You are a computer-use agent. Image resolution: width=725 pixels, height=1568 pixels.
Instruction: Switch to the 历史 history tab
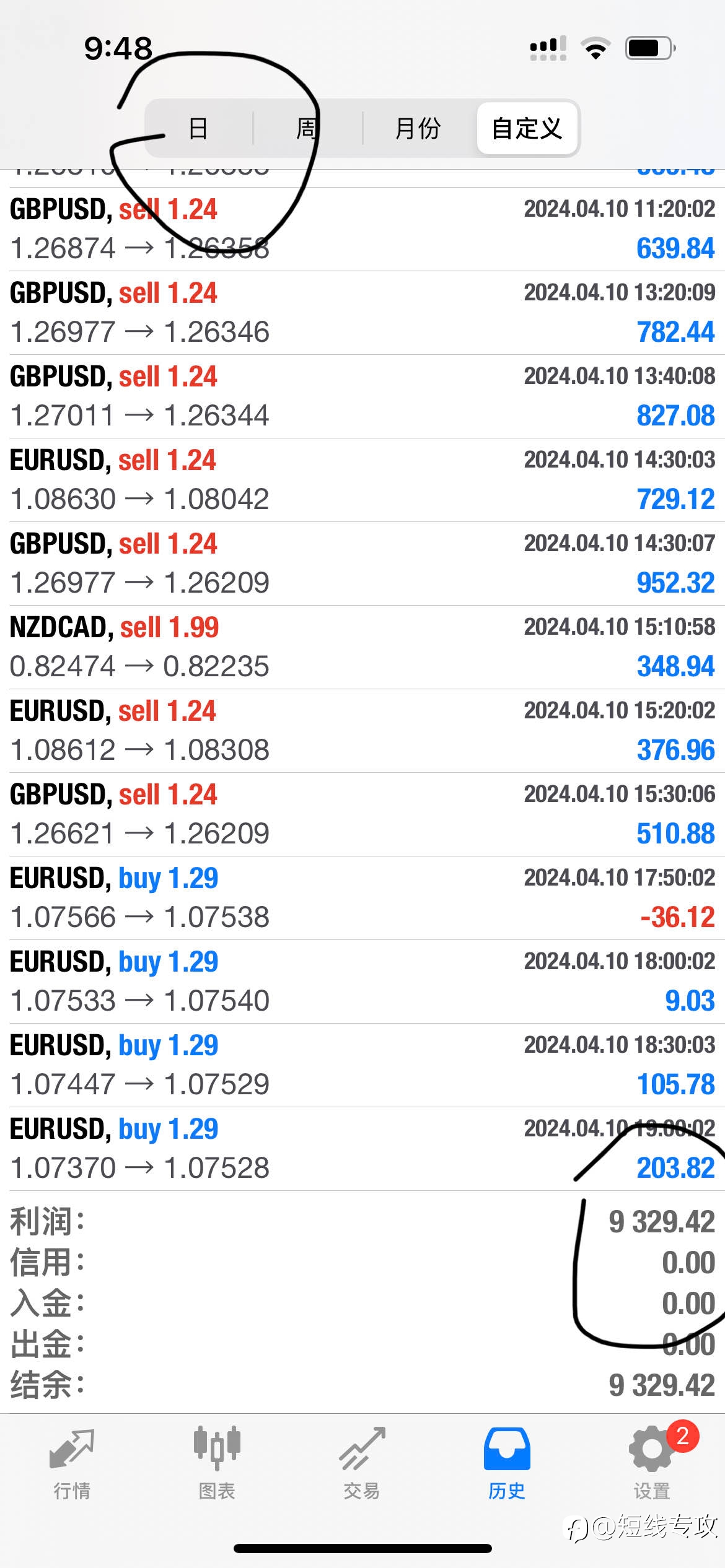coord(507,1463)
